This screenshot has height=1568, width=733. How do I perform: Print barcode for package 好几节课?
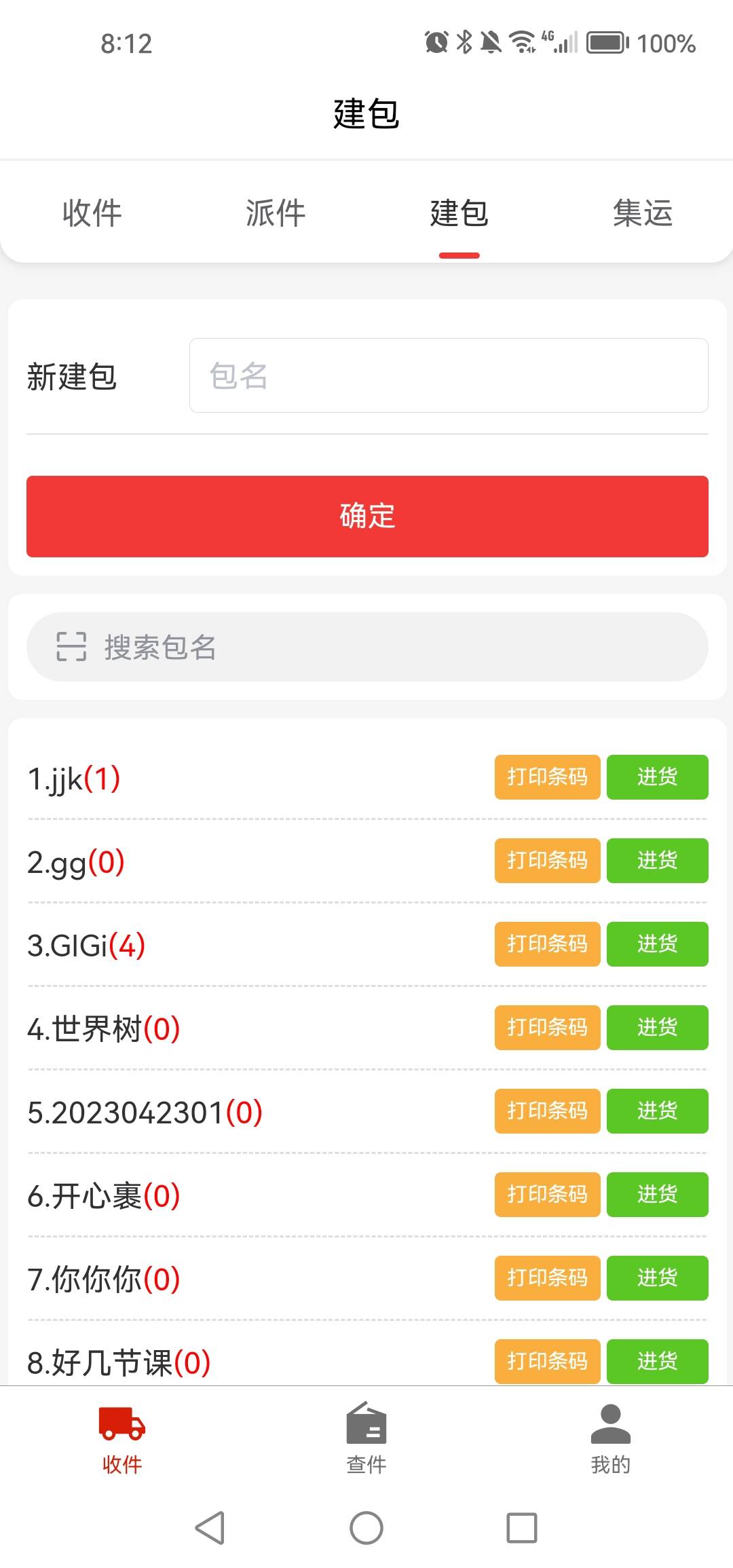pyautogui.click(x=547, y=1361)
